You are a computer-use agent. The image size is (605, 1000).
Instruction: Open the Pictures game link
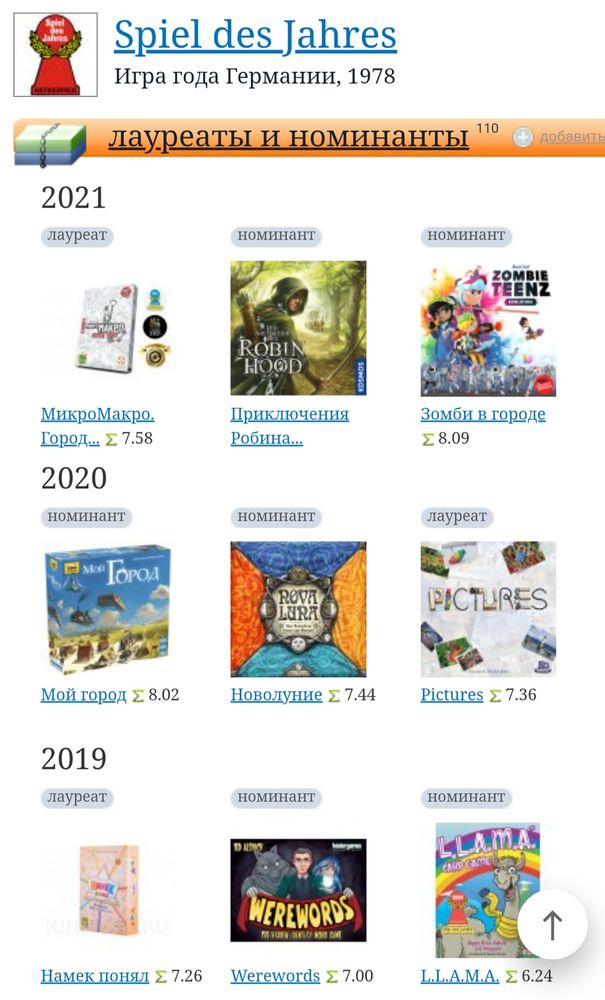tap(451, 694)
